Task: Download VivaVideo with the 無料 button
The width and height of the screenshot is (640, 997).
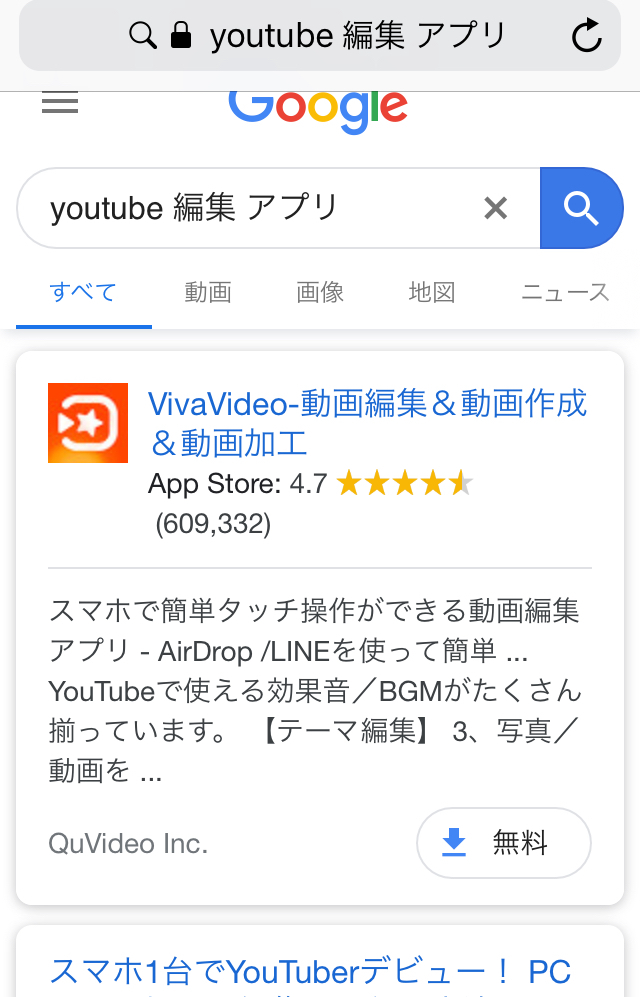Action: [x=503, y=843]
